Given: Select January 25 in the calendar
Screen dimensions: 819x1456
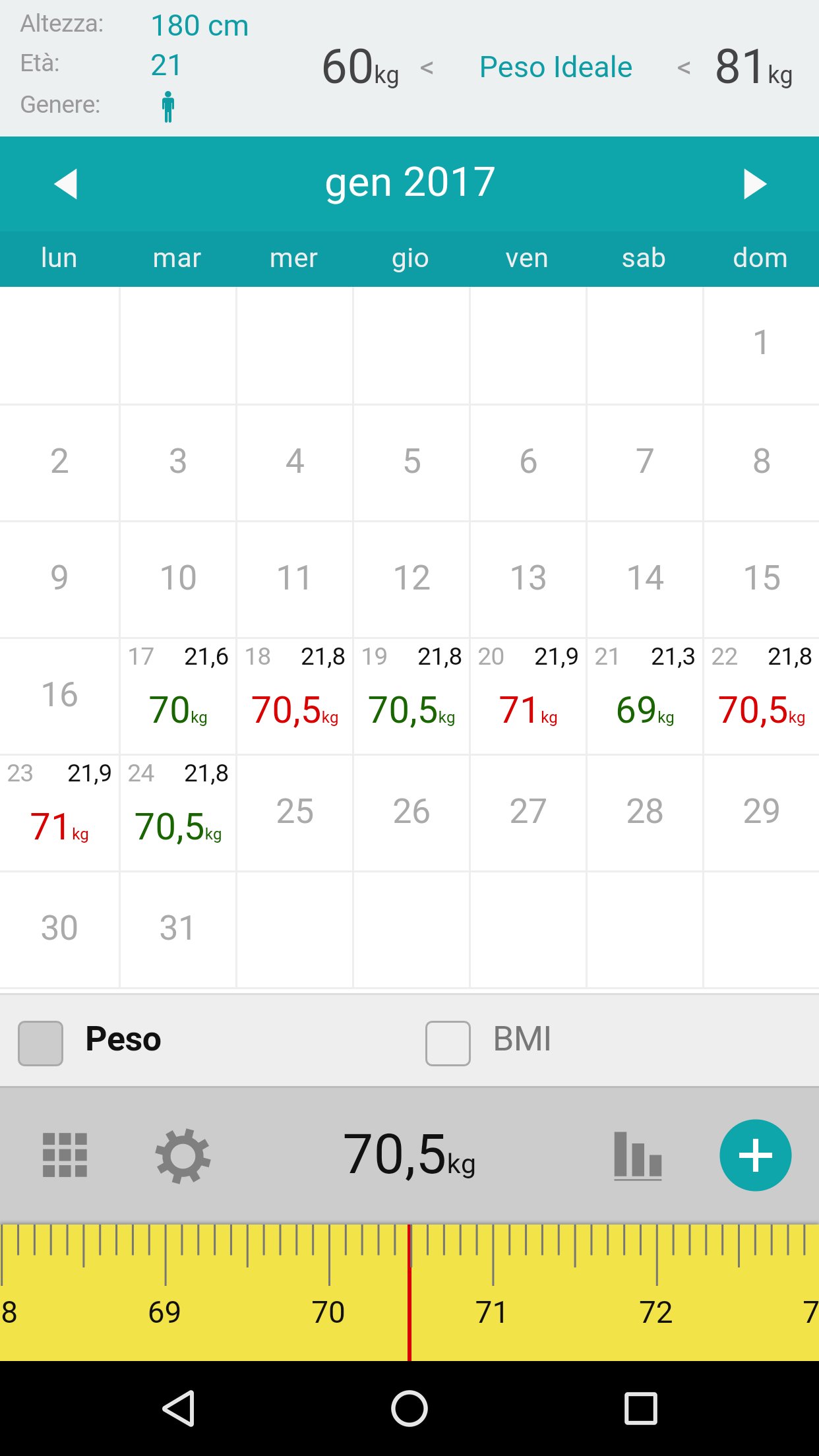Looking at the screenshot, I should click(295, 812).
